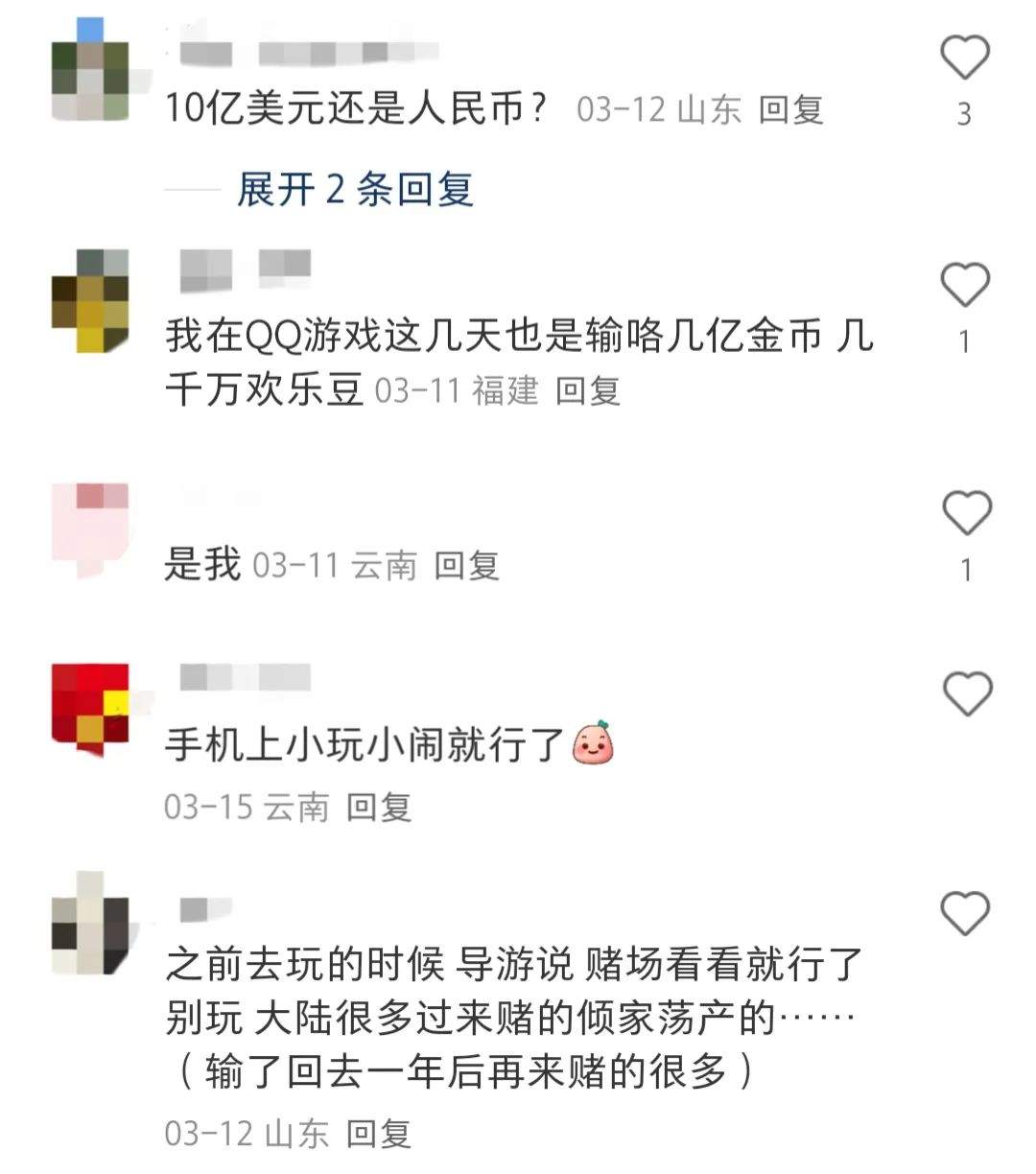The width and height of the screenshot is (1036, 1174).
Task: Like the comment asking 10亿美元还是人民币
Action: pyautogui.click(x=964, y=58)
